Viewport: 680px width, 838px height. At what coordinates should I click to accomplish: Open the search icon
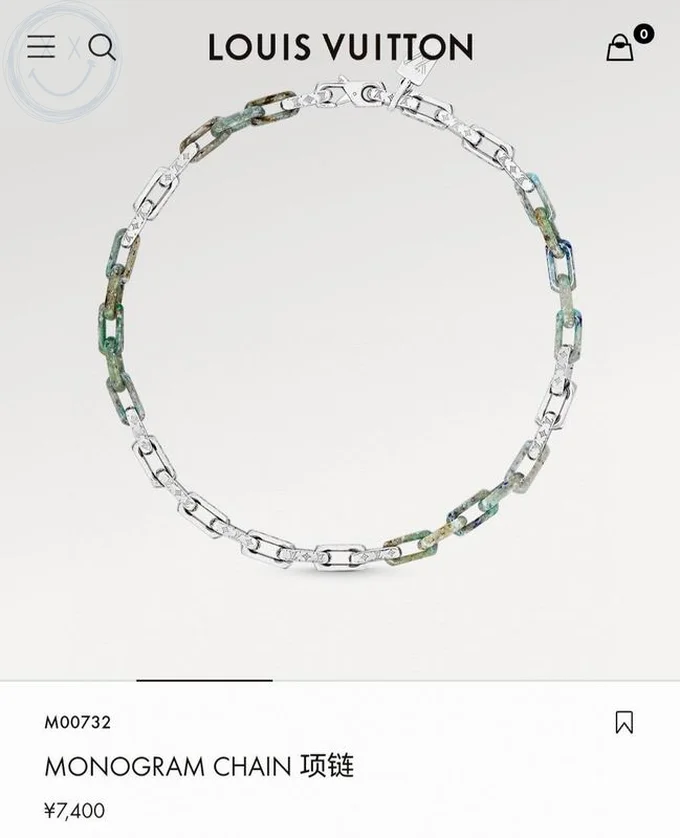tap(102, 47)
